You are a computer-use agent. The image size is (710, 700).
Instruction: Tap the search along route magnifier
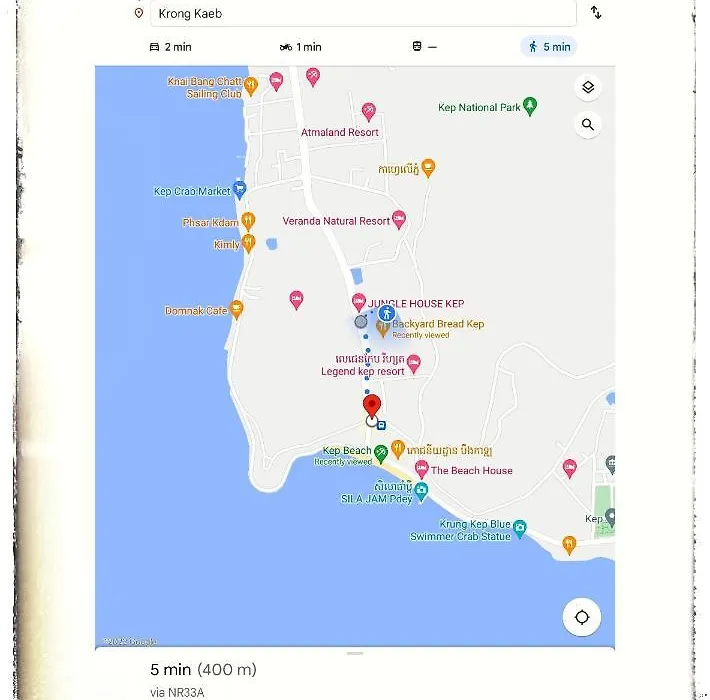(x=588, y=125)
